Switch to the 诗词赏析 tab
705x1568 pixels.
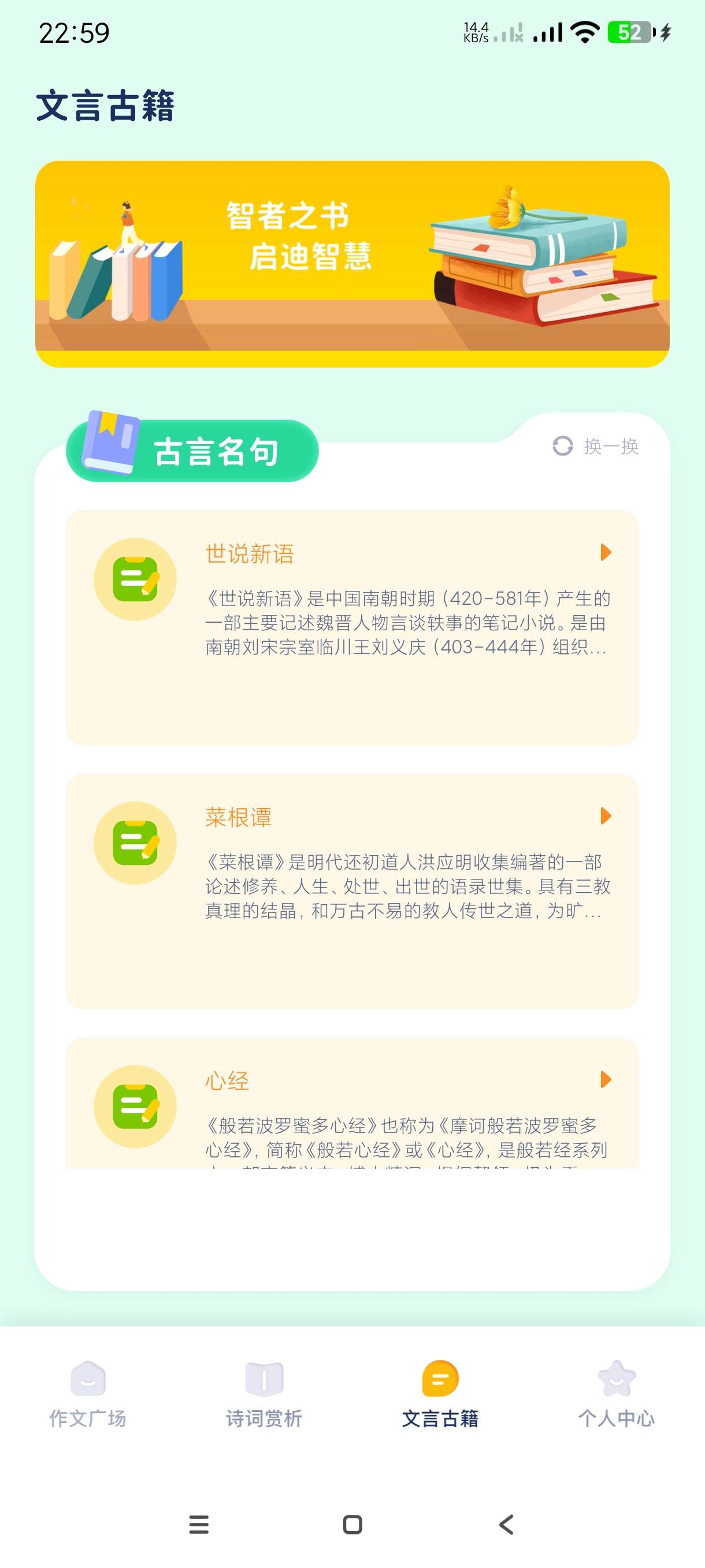264,1393
